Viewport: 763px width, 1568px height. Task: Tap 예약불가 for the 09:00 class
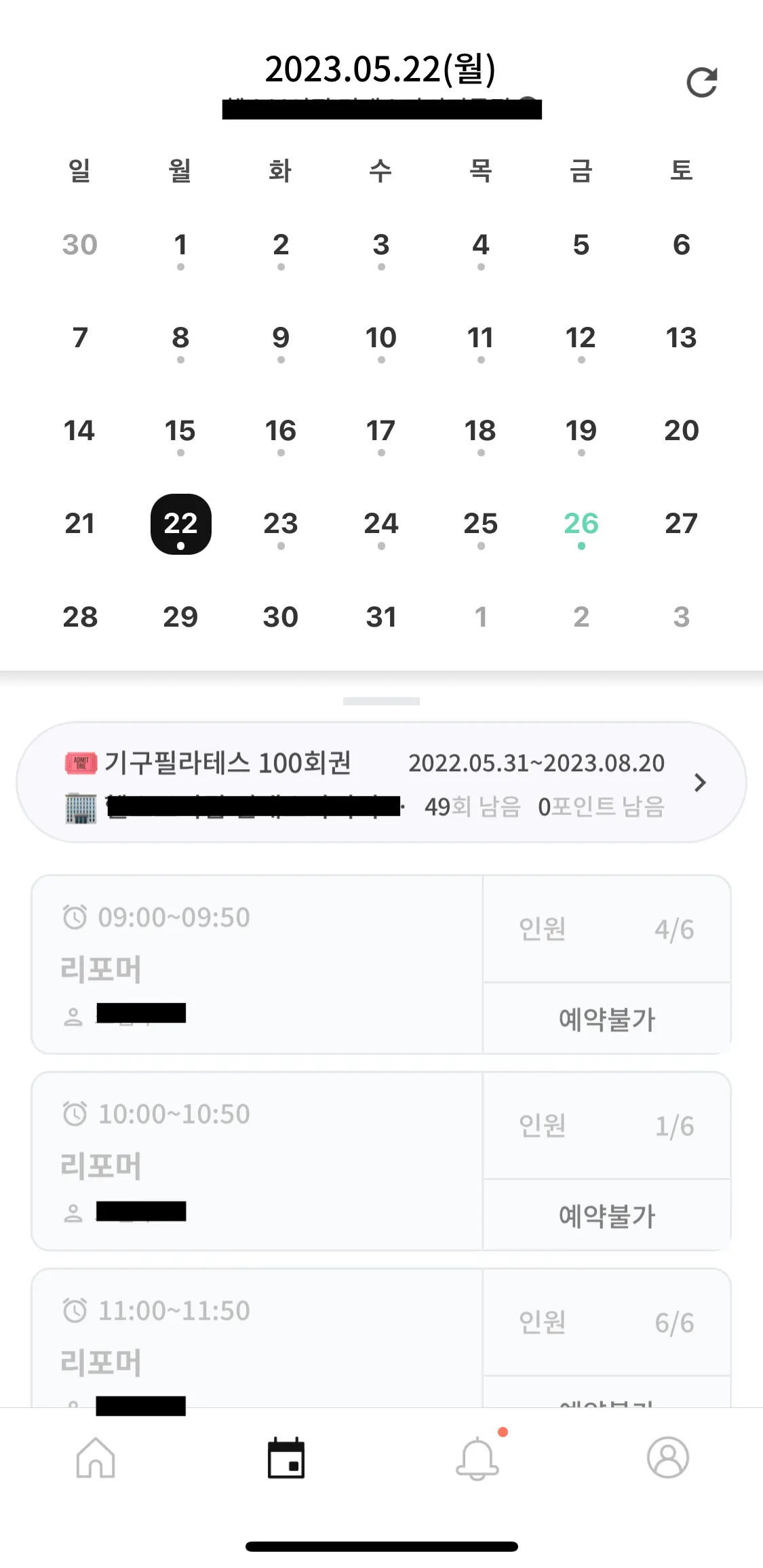(607, 1019)
